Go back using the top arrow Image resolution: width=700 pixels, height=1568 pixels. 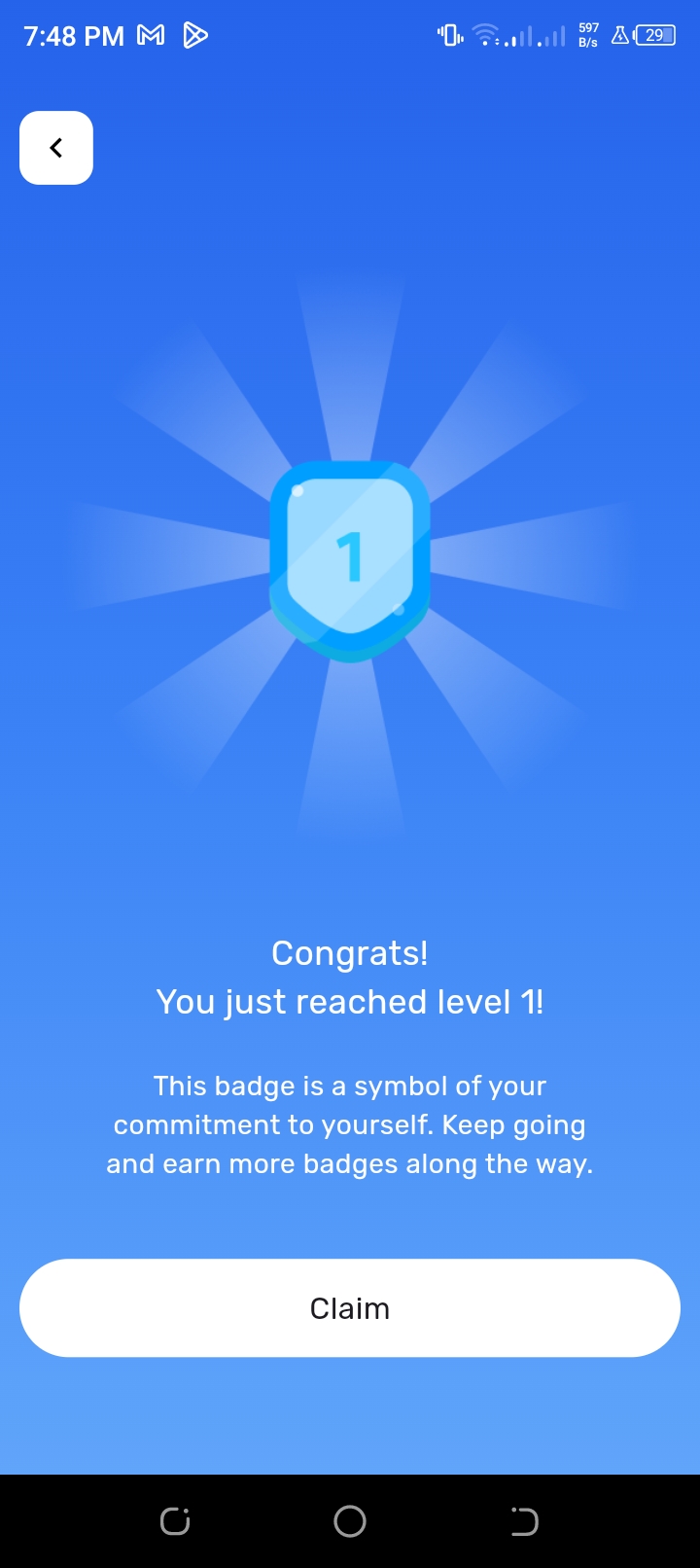click(56, 148)
